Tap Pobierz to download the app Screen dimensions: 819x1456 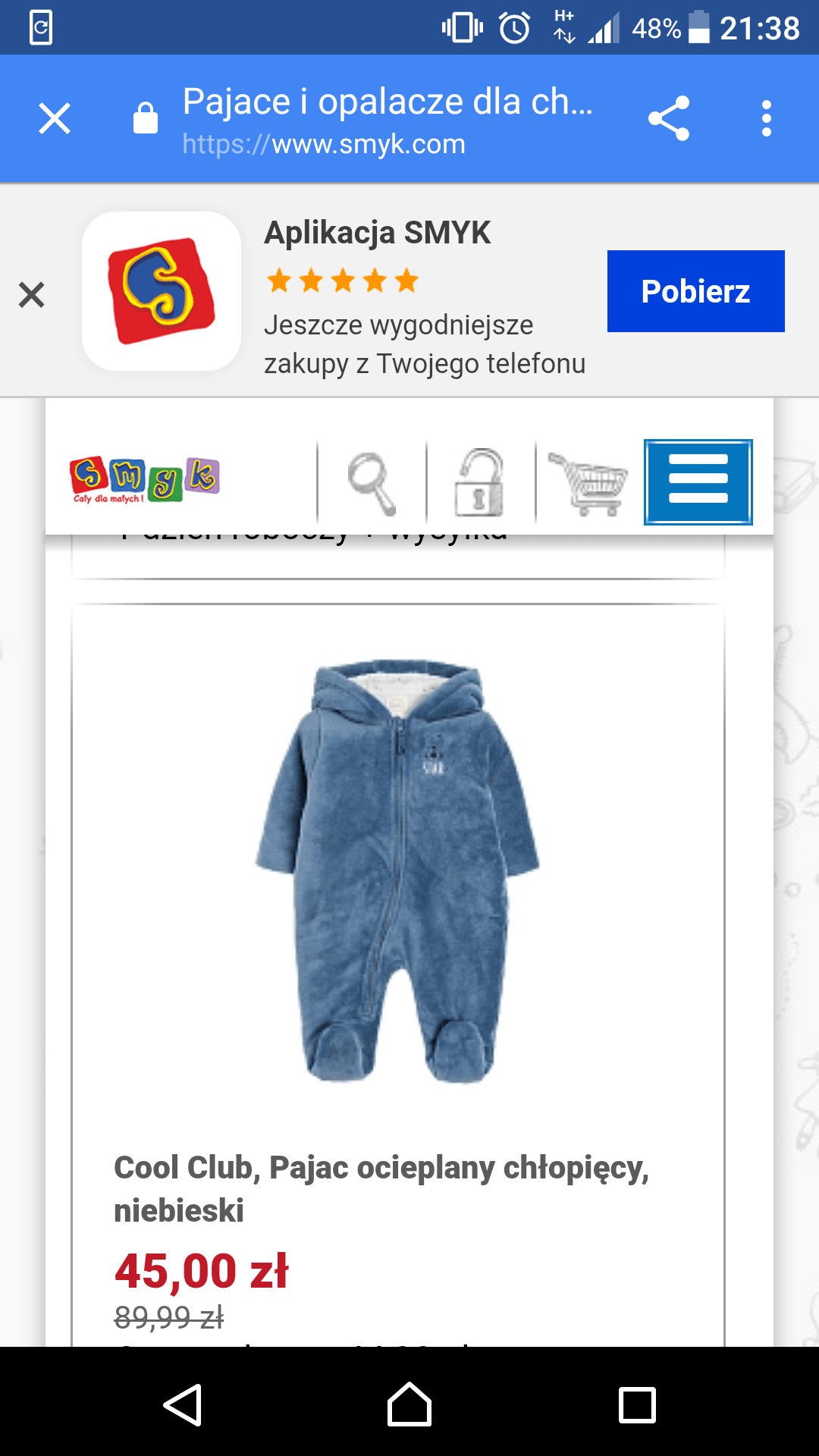[x=695, y=291]
